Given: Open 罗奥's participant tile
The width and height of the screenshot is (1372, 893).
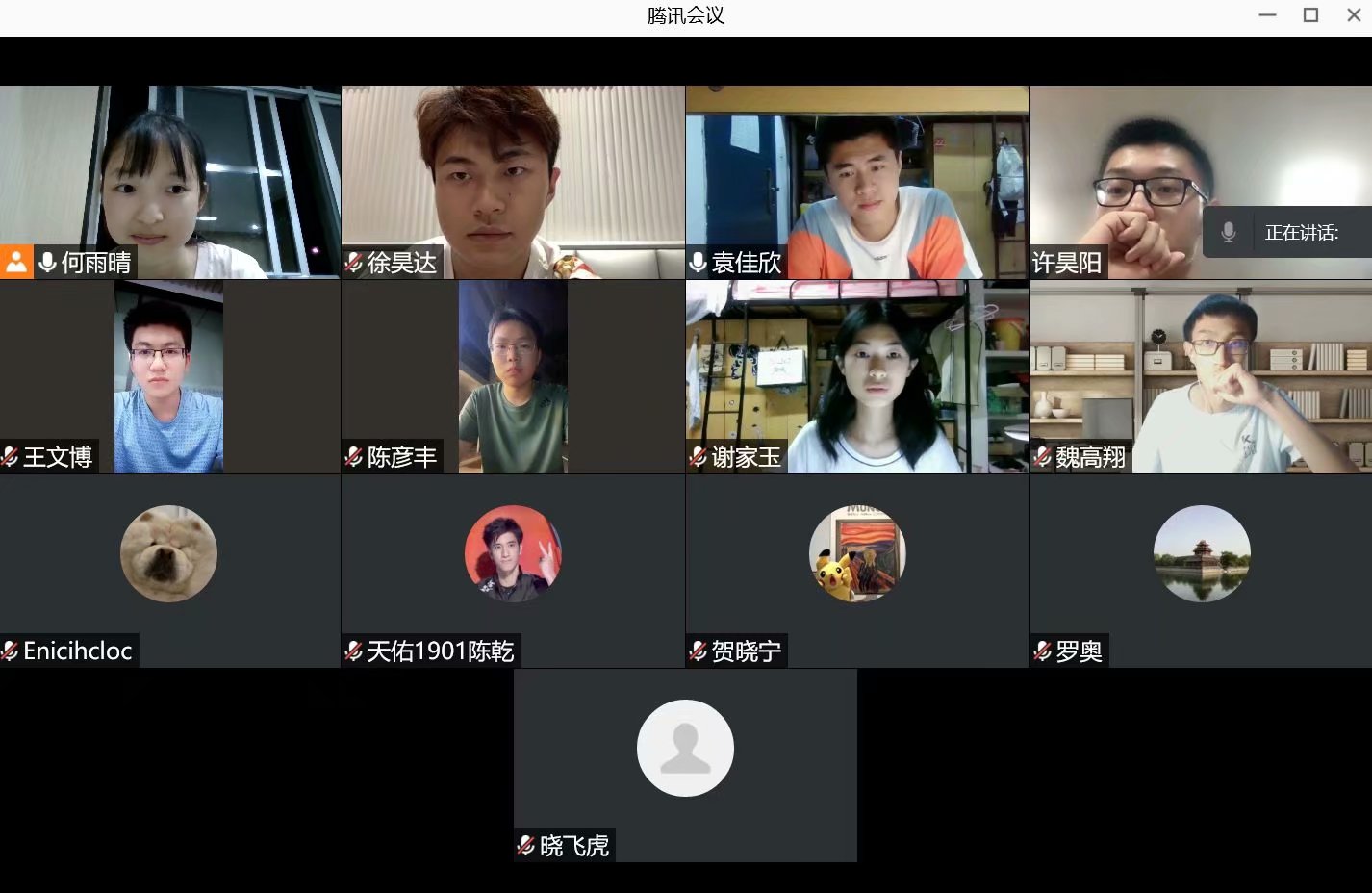Looking at the screenshot, I should (1201, 571).
